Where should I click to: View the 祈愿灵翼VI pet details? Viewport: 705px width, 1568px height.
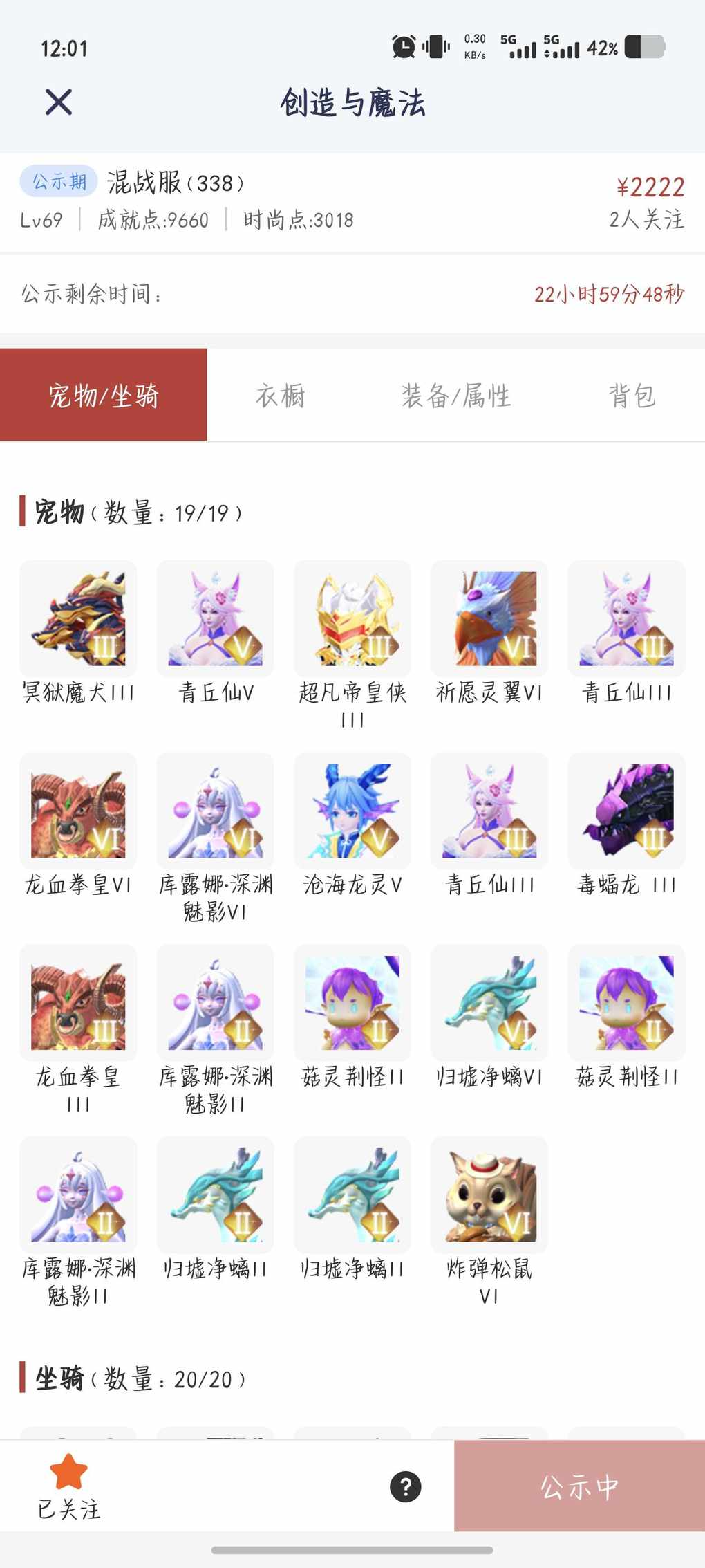click(x=489, y=619)
